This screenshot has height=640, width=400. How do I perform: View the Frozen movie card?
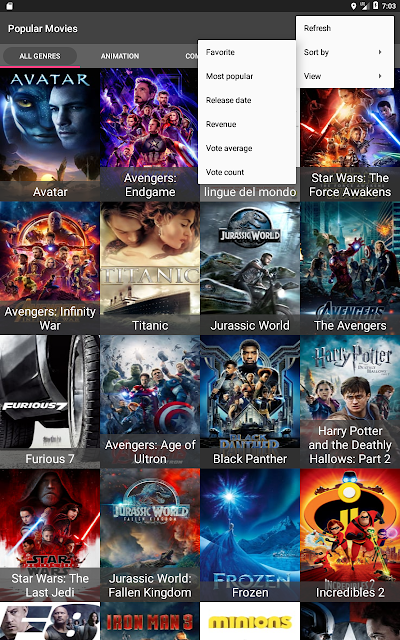point(250,535)
